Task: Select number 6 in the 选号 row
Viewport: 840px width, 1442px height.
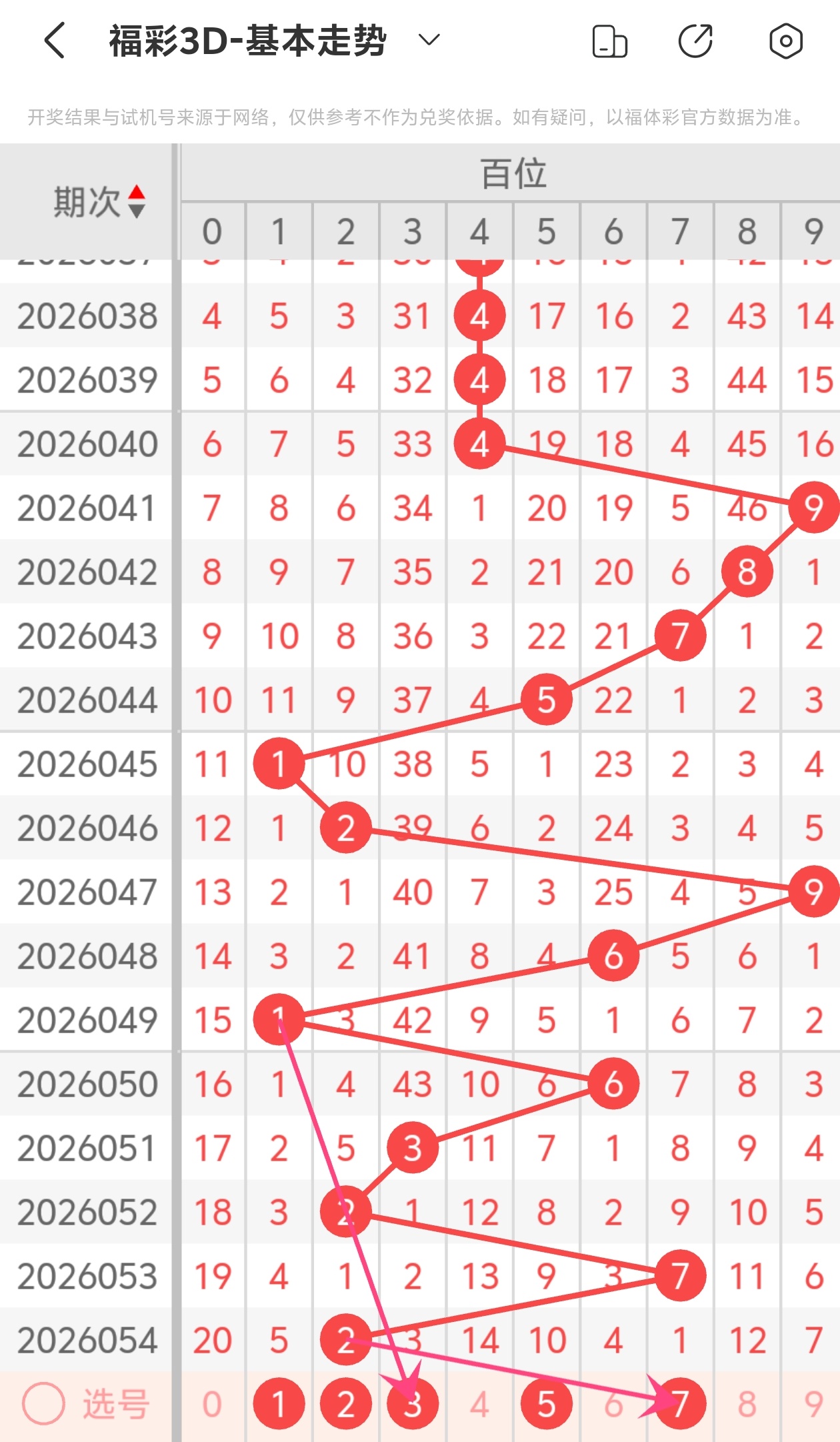Action: (x=613, y=1404)
